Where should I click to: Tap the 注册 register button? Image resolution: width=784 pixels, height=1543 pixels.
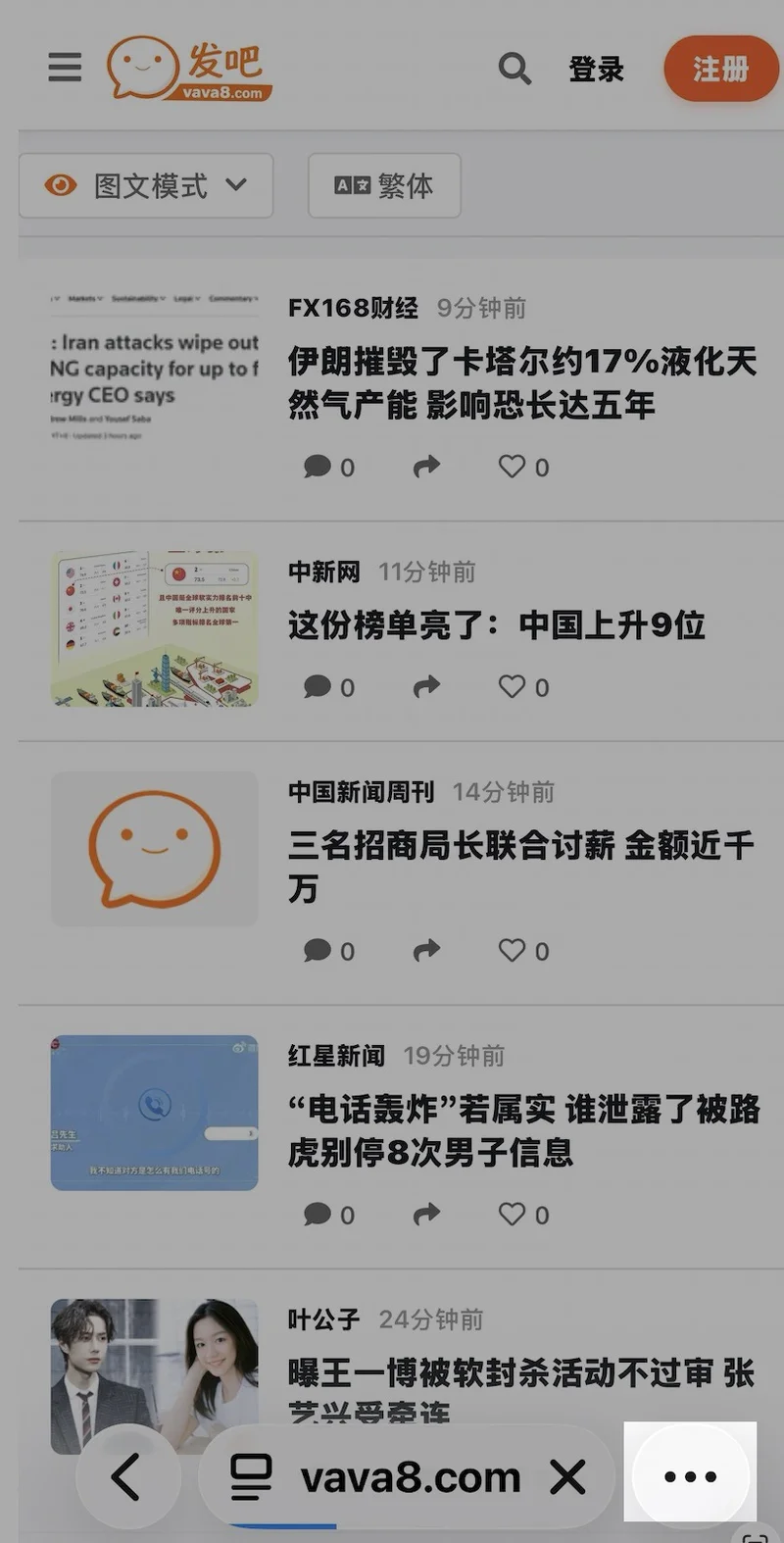click(x=720, y=69)
